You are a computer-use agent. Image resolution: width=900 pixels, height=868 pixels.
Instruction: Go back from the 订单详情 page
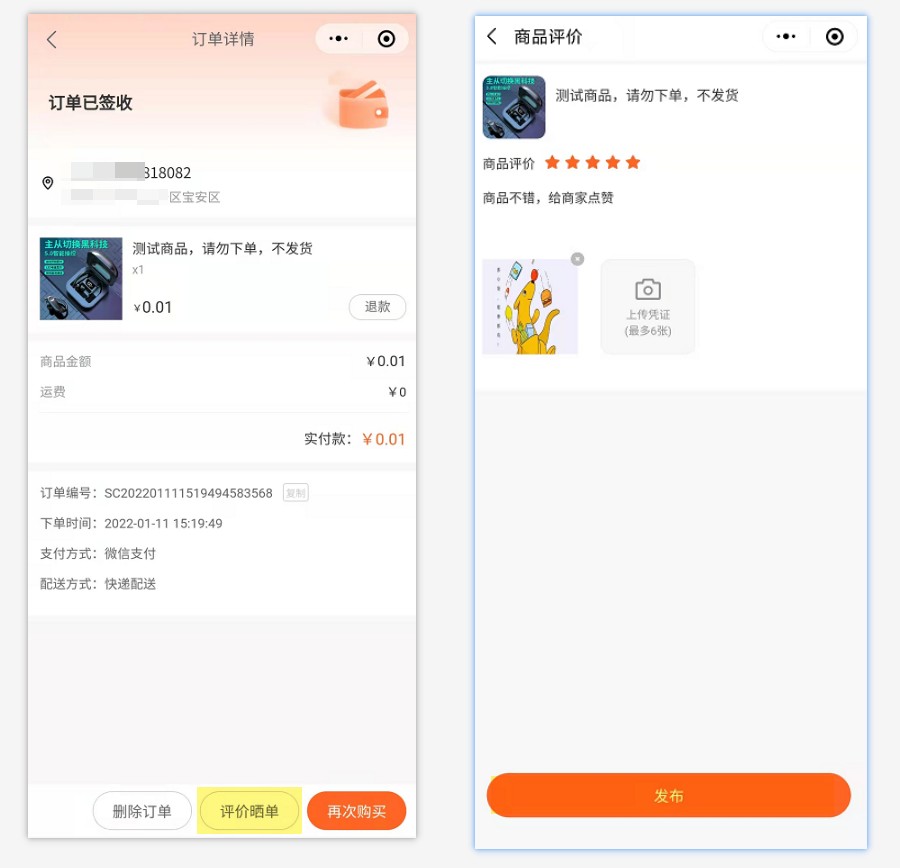pyautogui.click(x=52, y=40)
